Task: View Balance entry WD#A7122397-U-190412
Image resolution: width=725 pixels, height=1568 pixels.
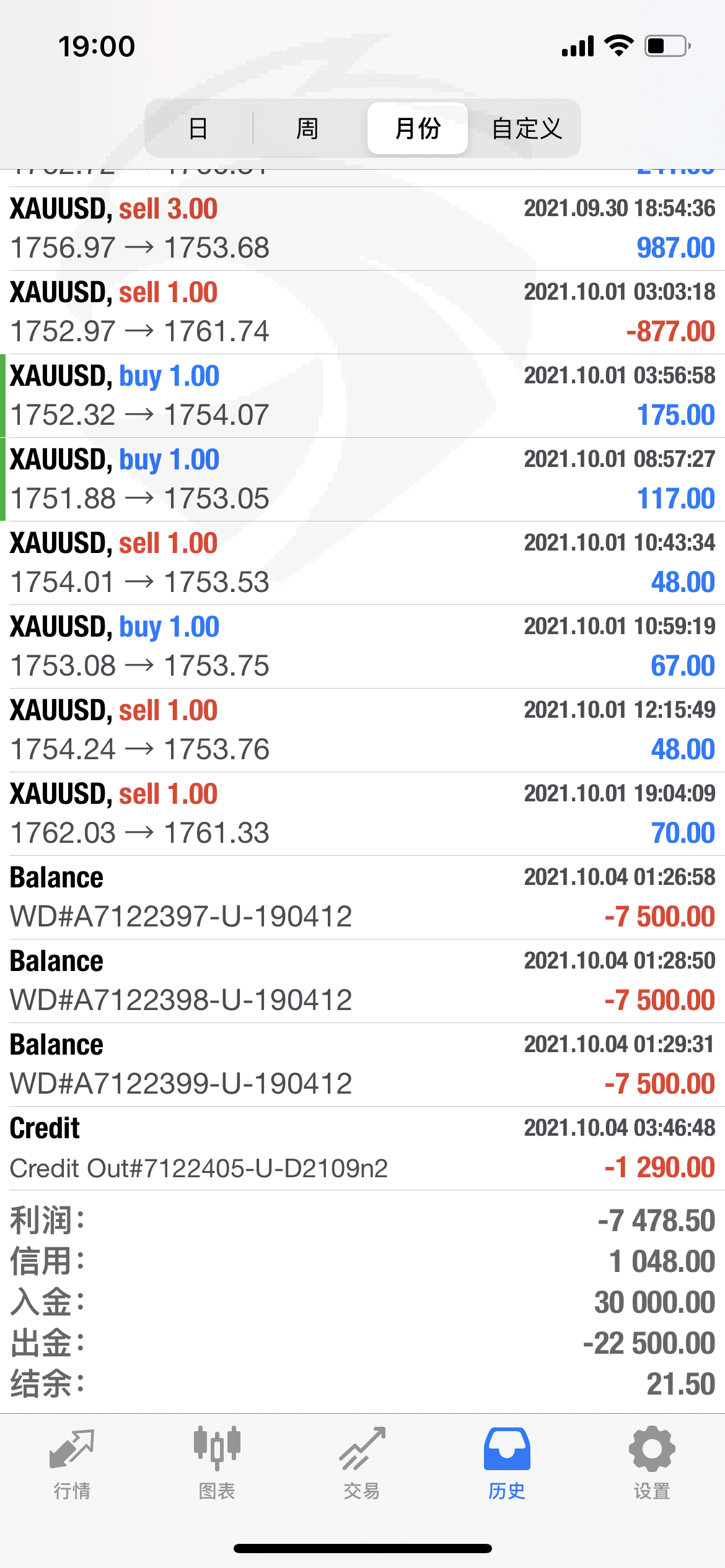Action: [362, 897]
